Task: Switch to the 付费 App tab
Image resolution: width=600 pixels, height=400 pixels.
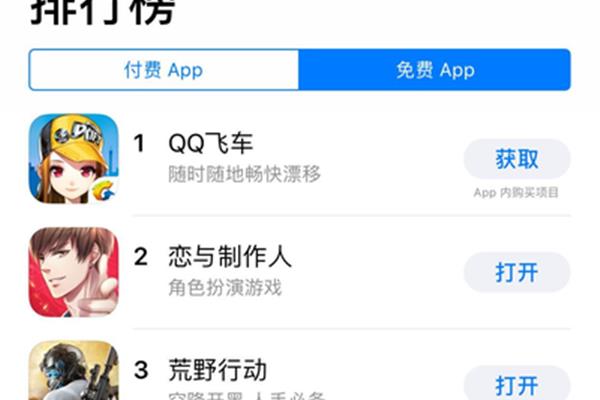Action: tap(164, 70)
